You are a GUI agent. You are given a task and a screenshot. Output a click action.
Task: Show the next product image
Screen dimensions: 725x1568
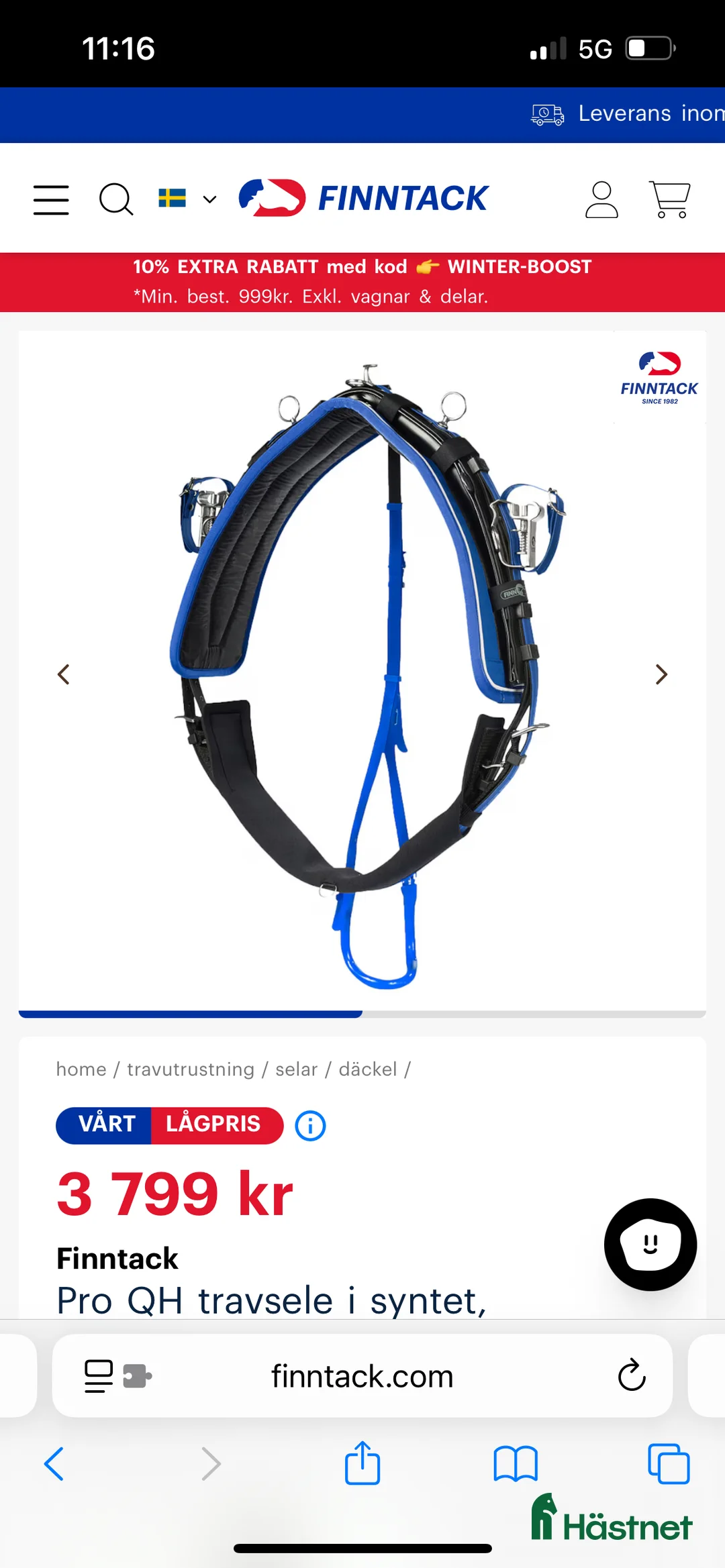pos(661,674)
